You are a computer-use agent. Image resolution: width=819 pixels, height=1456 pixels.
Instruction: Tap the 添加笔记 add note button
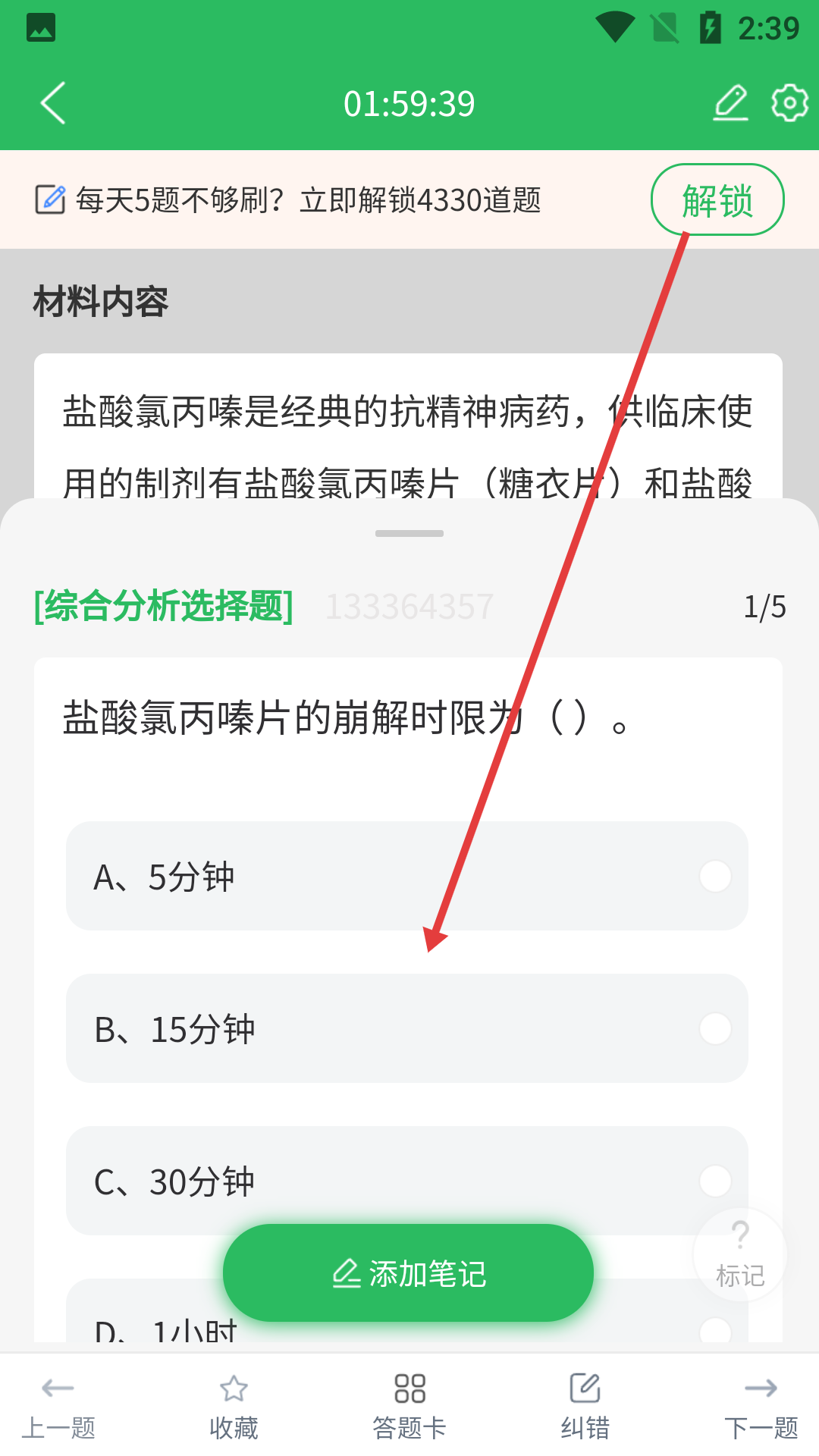[x=408, y=1273]
